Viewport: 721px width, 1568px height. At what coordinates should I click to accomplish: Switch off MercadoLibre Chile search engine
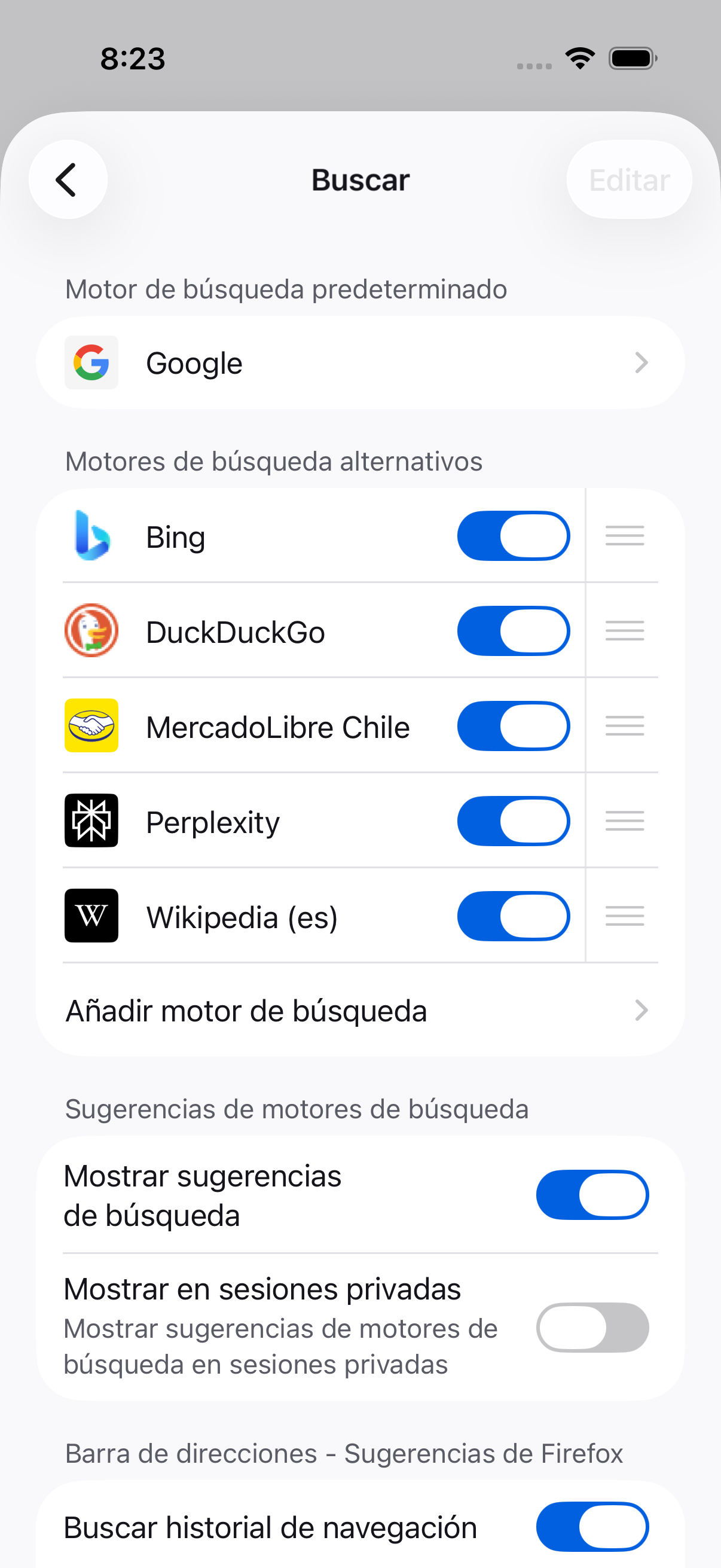pyautogui.click(x=513, y=726)
